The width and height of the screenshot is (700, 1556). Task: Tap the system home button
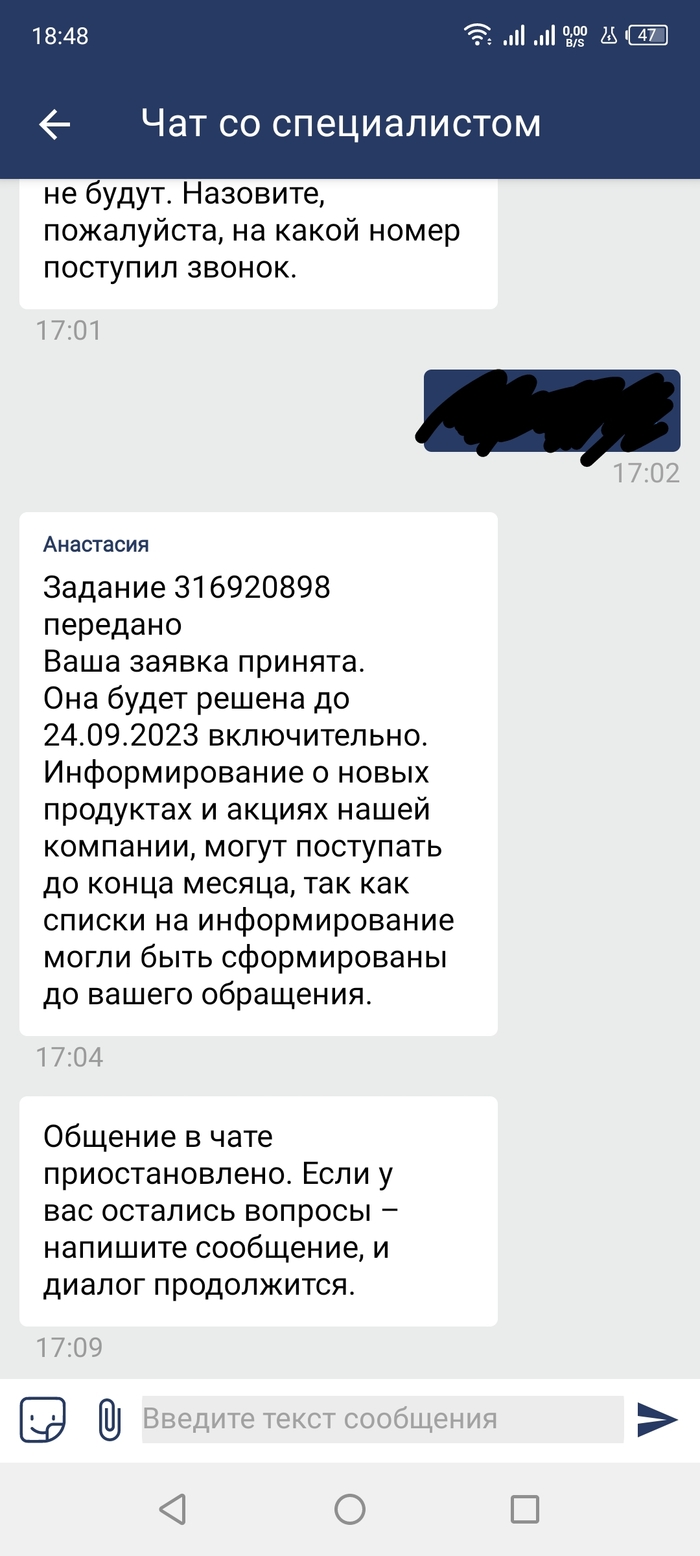tap(349, 1509)
